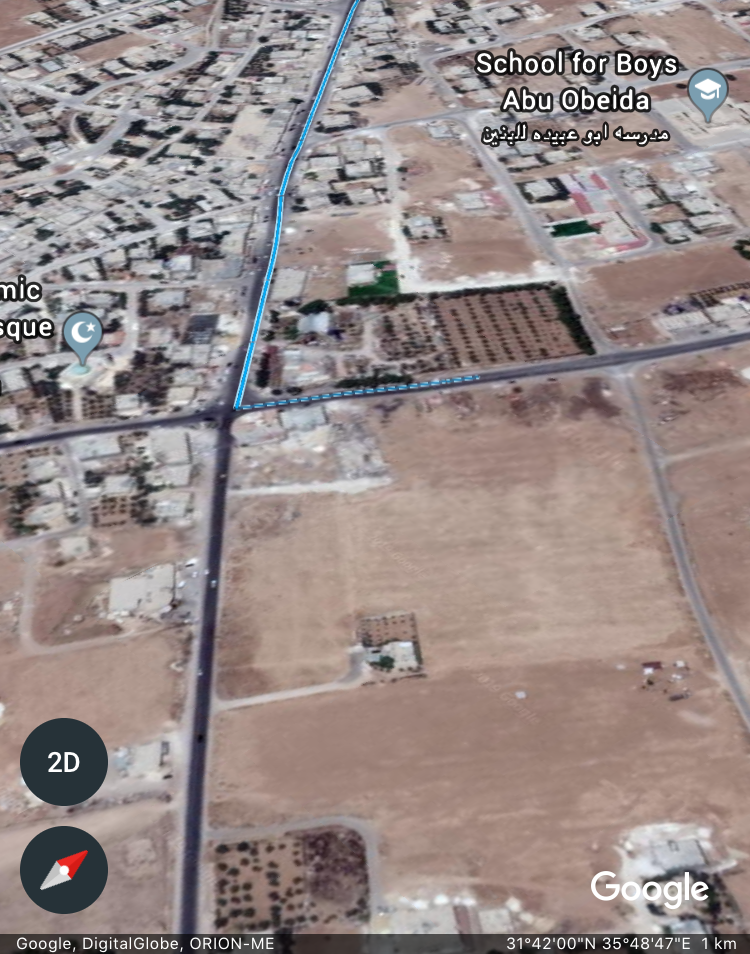
Task: Switch the map to 2D view
Action: (64, 762)
